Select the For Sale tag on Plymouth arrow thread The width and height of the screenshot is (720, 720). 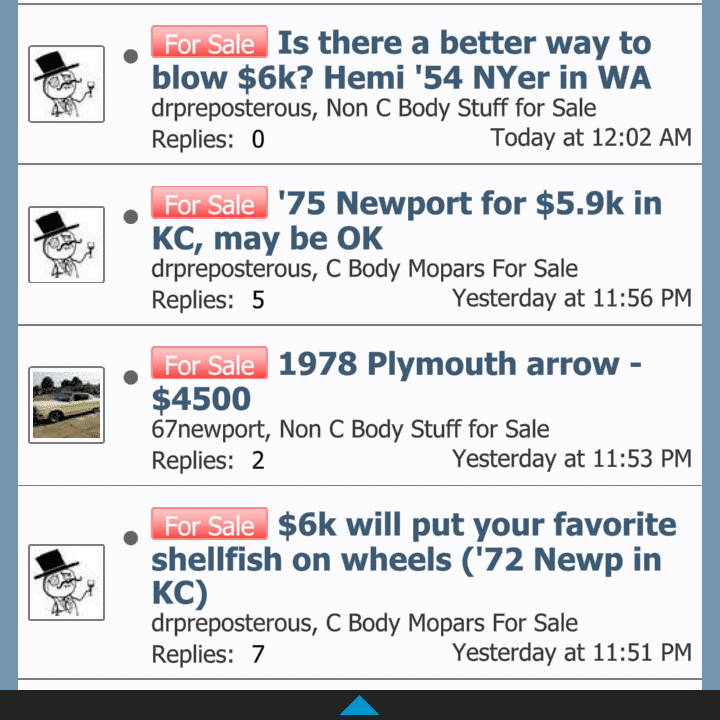pos(209,364)
